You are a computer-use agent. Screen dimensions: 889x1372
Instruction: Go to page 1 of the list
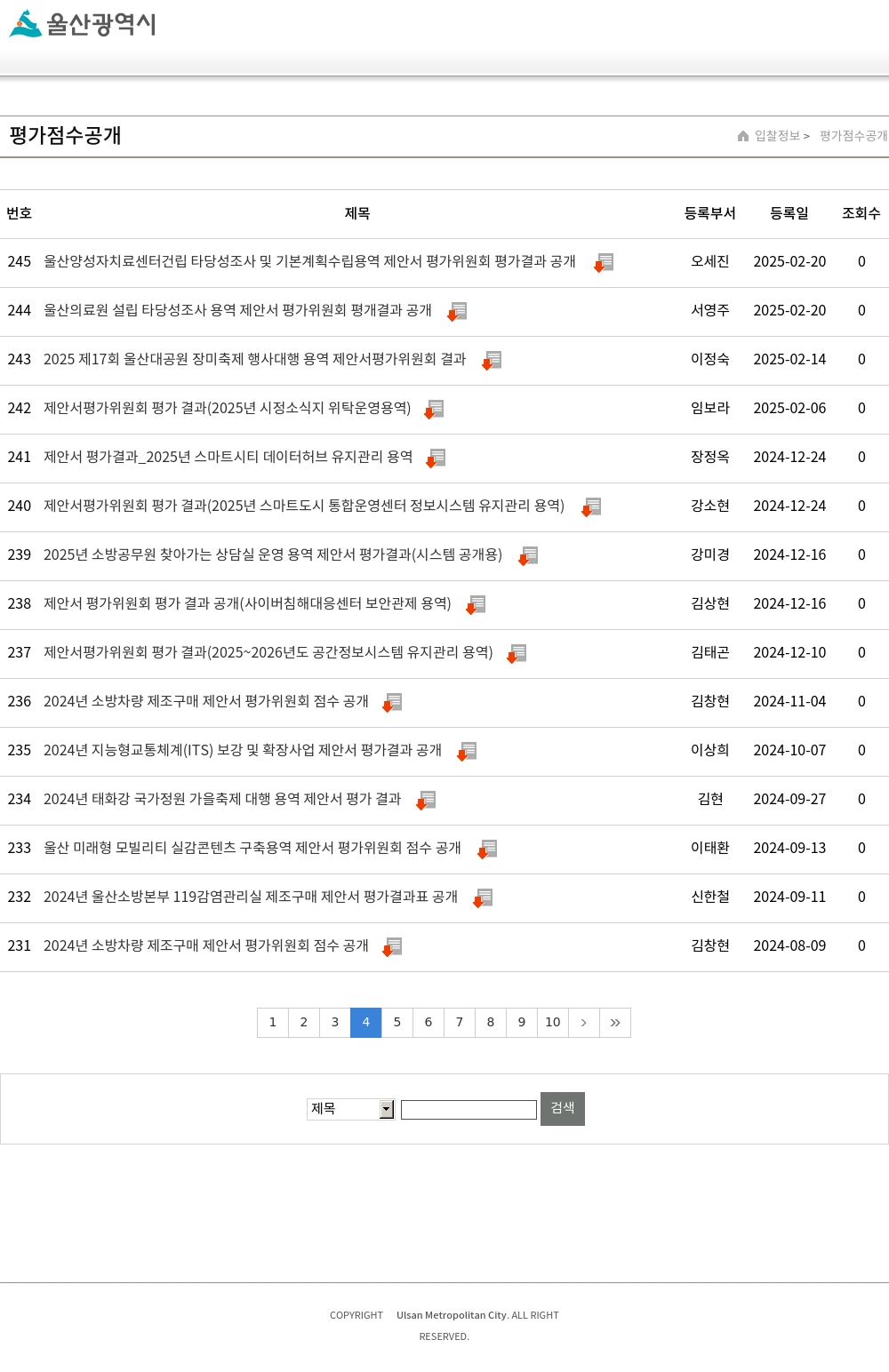tap(273, 1023)
